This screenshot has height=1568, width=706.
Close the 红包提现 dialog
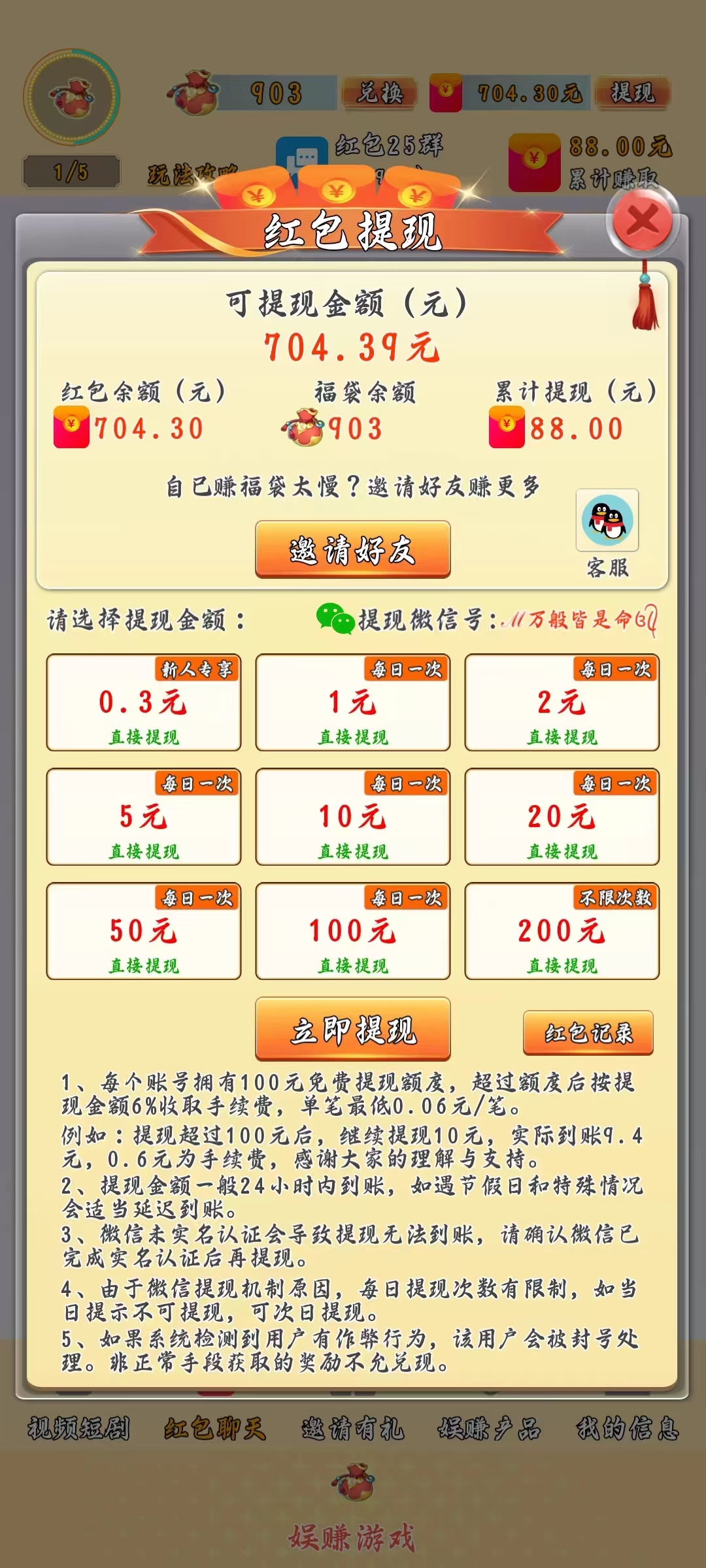pyautogui.click(x=643, y=221)
